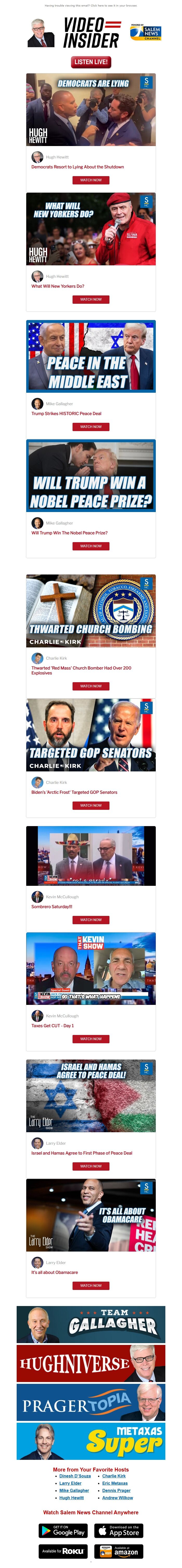Open the 'Peace in the Middle East' video thumbnail
182x1568 pixels.
click(x=91, y=356)
